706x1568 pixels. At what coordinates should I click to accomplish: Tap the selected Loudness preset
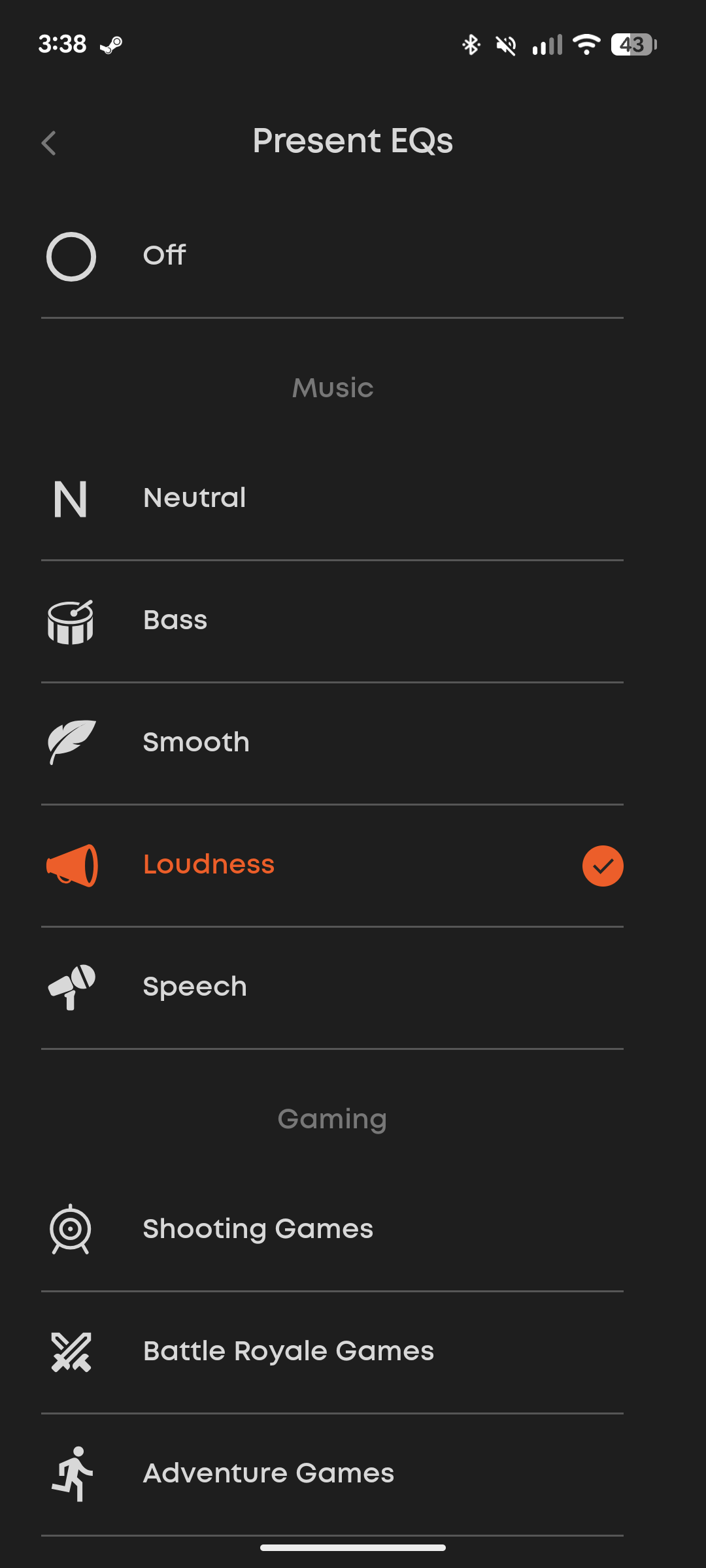(209, 865)
